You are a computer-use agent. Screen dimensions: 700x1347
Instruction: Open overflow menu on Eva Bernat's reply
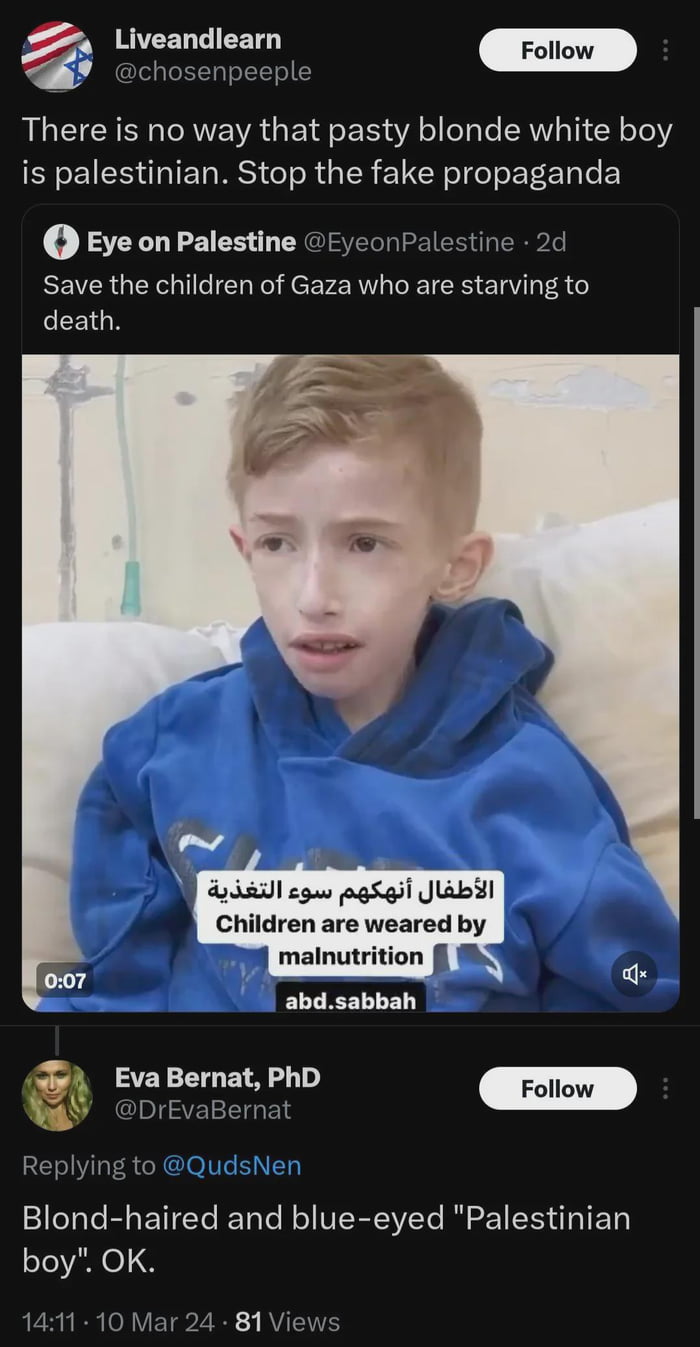[x=666, y=1088]
